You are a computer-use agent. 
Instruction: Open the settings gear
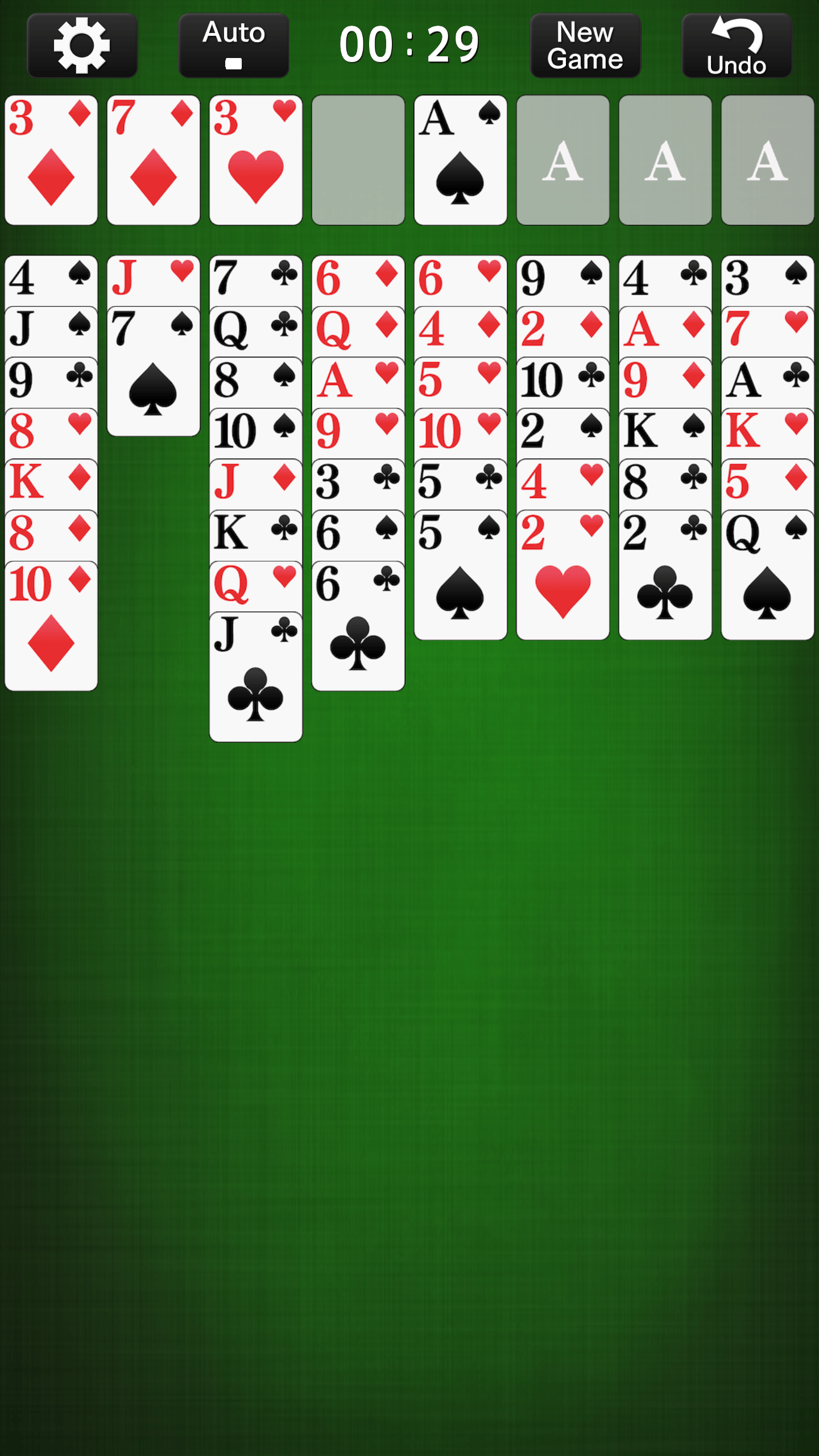click(82, 45)
